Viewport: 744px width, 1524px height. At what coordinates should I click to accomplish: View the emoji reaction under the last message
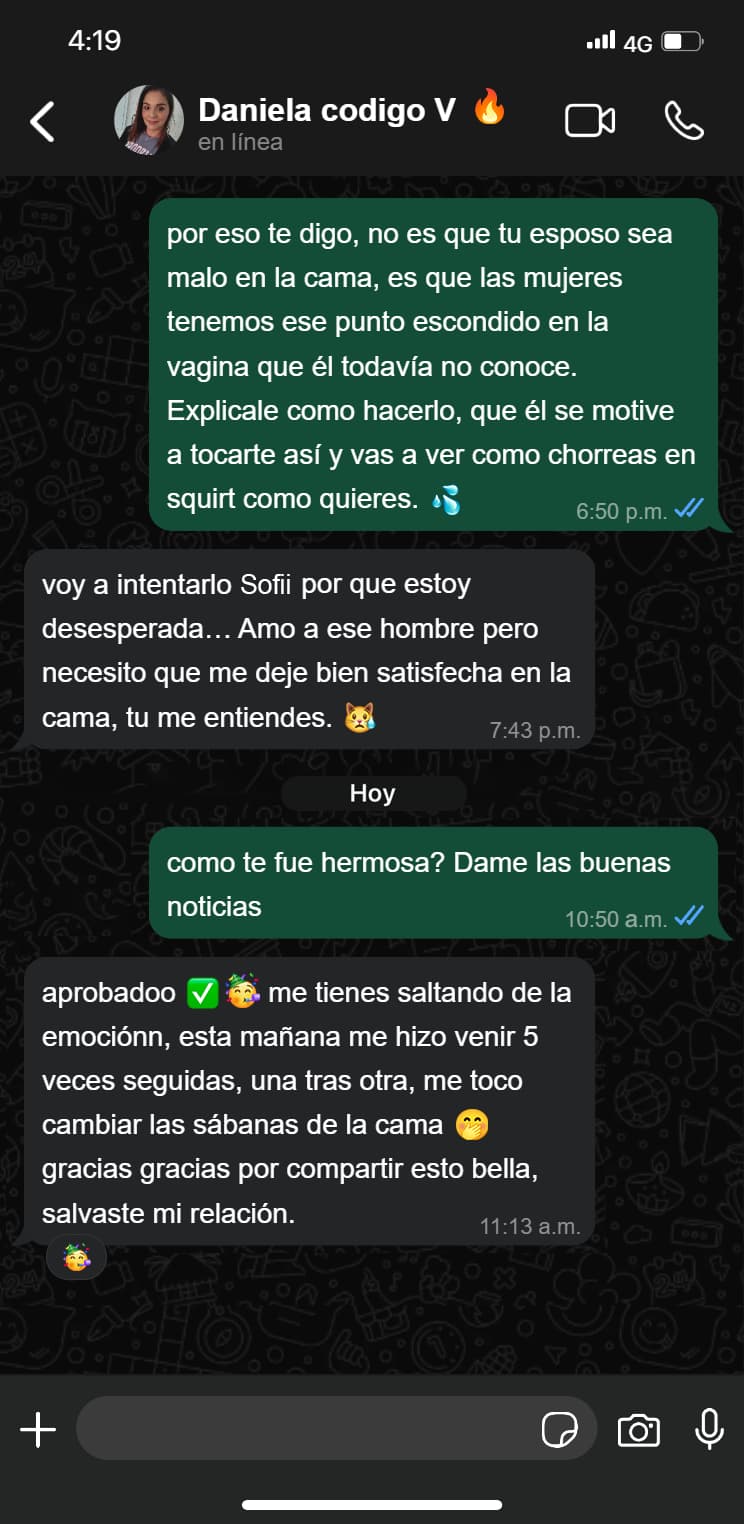(76, 1257)
